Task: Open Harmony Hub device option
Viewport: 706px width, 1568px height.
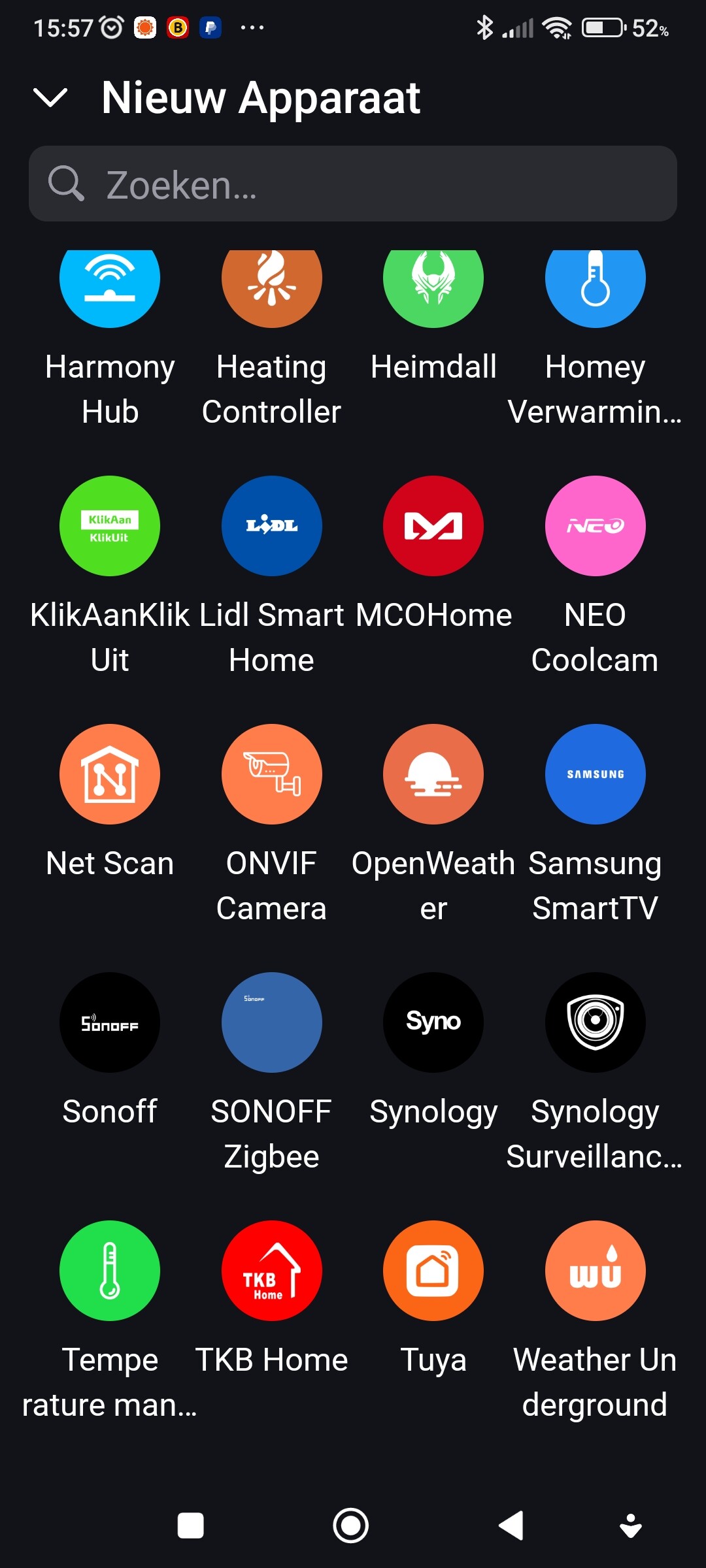Action: 110,281
